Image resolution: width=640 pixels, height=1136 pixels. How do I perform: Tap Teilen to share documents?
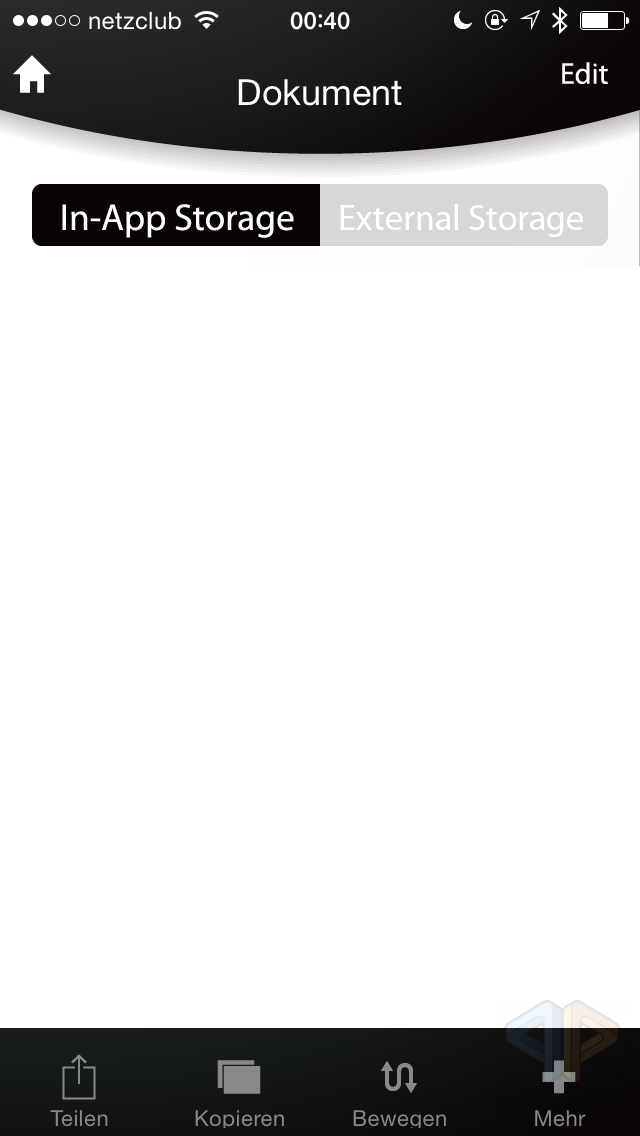(79, 1092)
